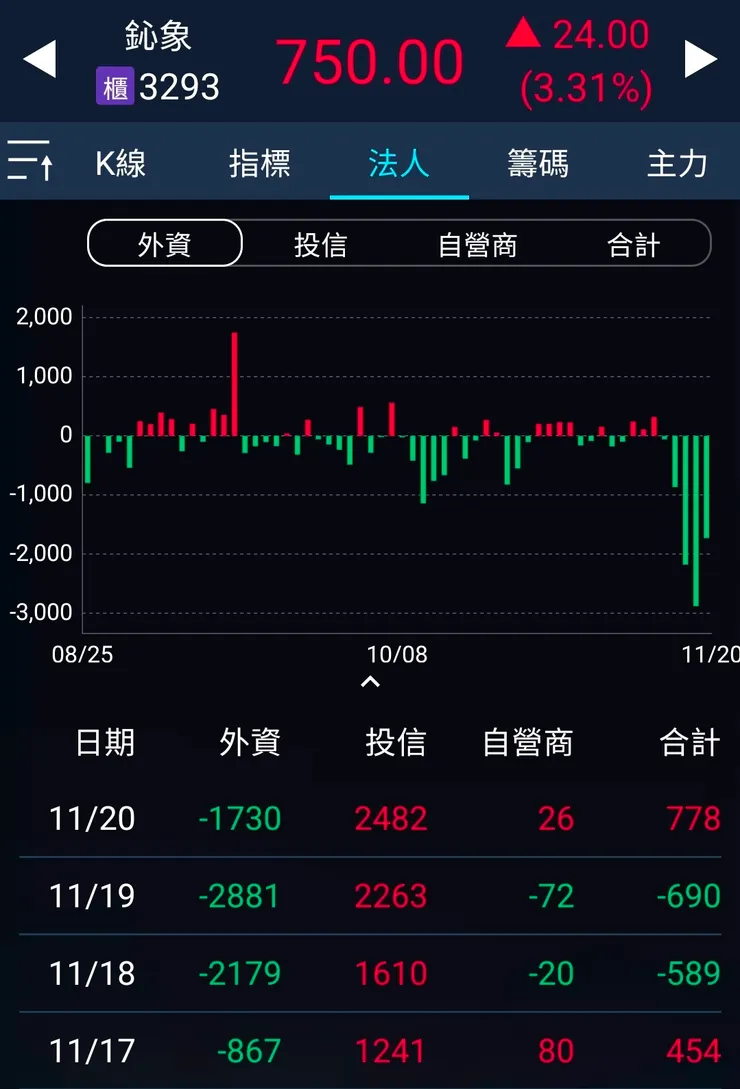Click the deepest green bar near 11/20
Viewport: 740px width, 1089px height.
tap(696, 520)
